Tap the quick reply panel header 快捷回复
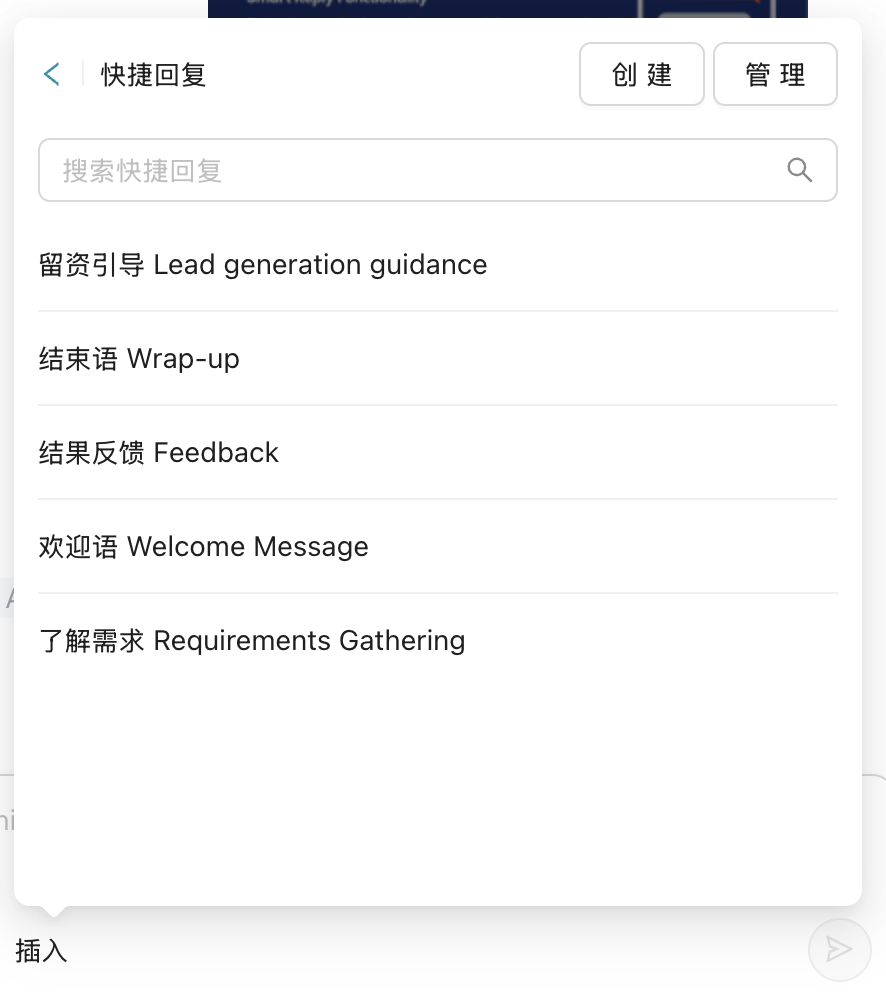Screen dimensions: 886x998 pyautogui.click(x=153, y=74)
